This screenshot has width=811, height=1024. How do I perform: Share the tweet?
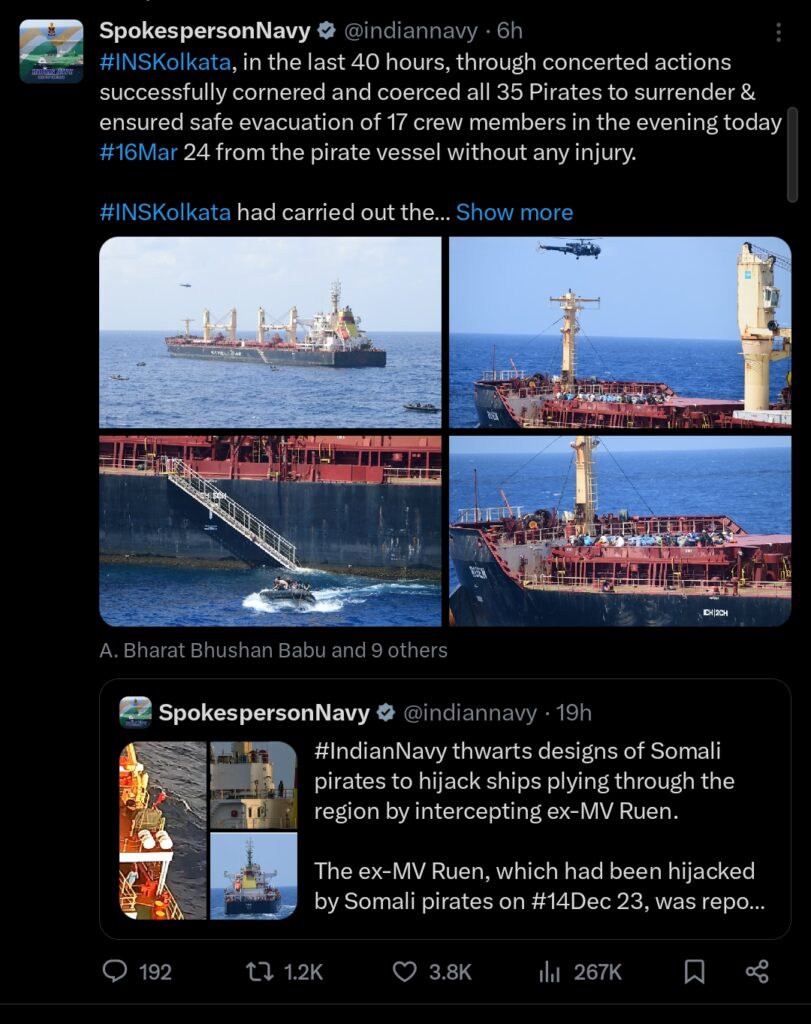757,971
